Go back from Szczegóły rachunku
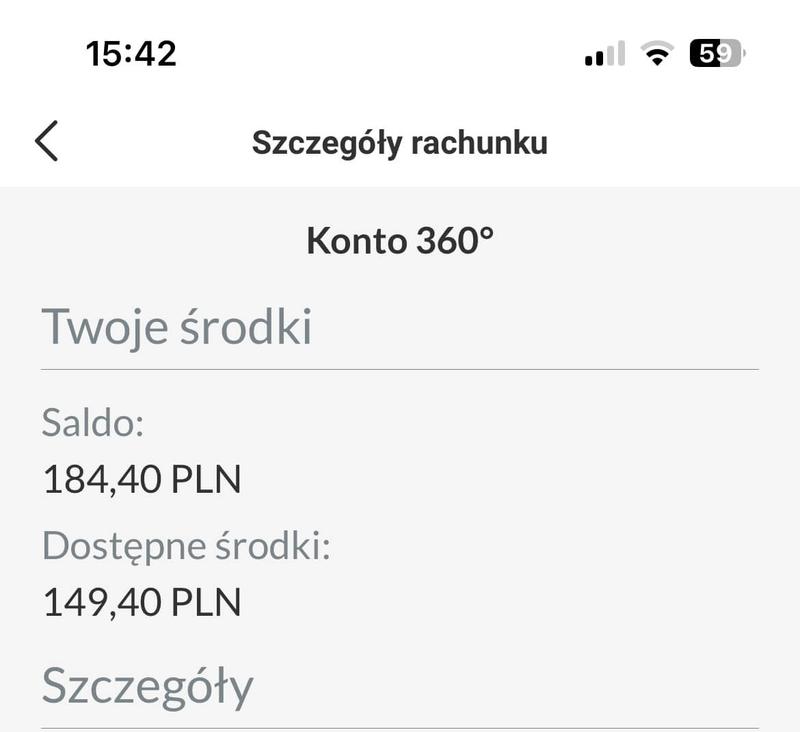Image resolution: width=800 pixels, height=732 pixels. click(47, 141)
